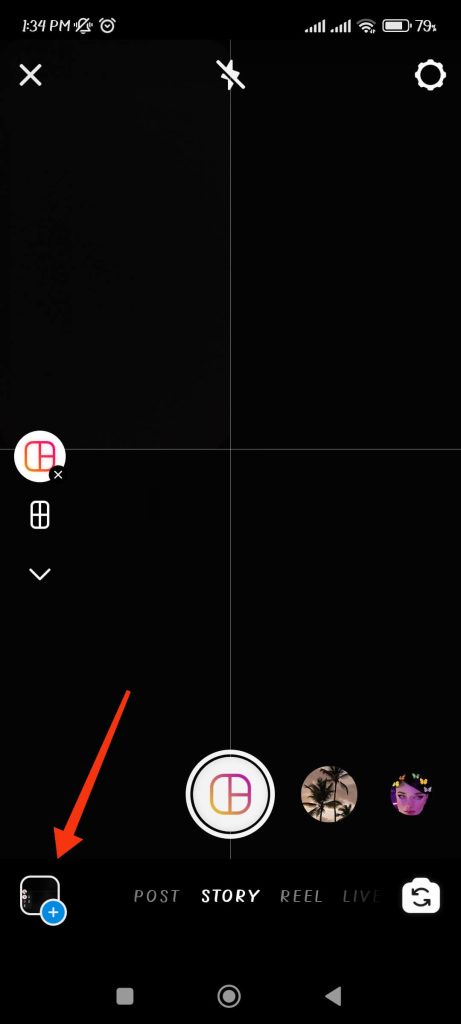Screen dimensions: 461x1024
Task: Go to the phone home screen
Action: click(x=229, y=996)
